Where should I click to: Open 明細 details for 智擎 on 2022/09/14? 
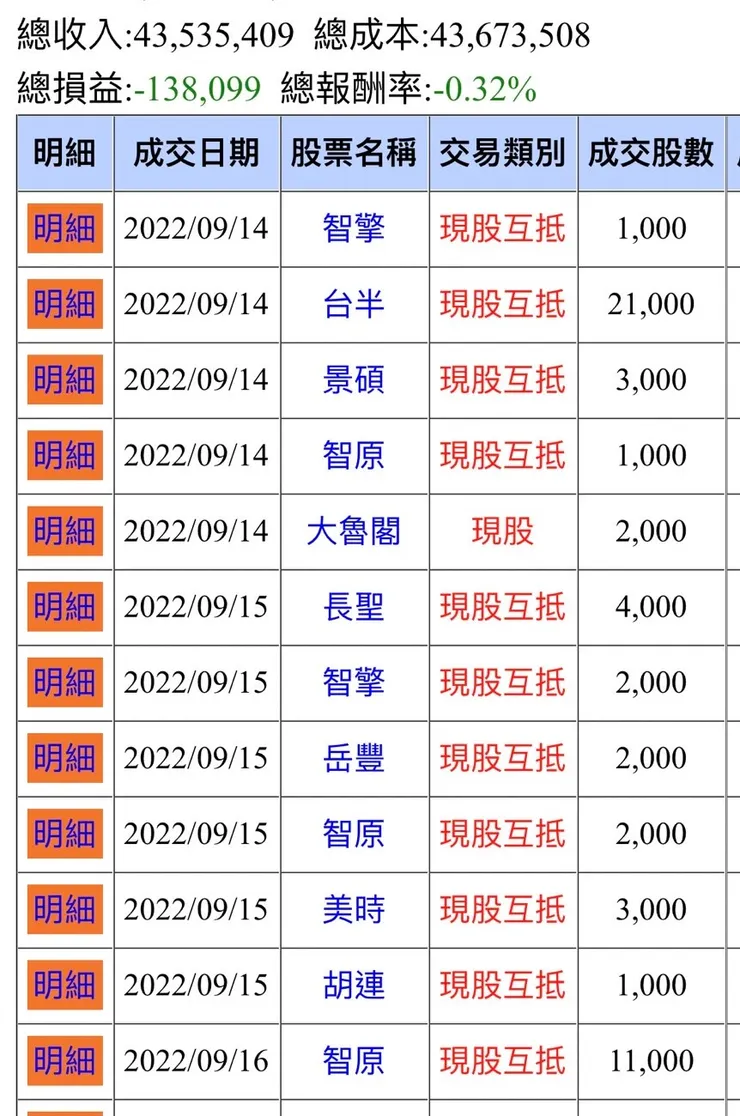pyautogui.click(x=64, y=228)
